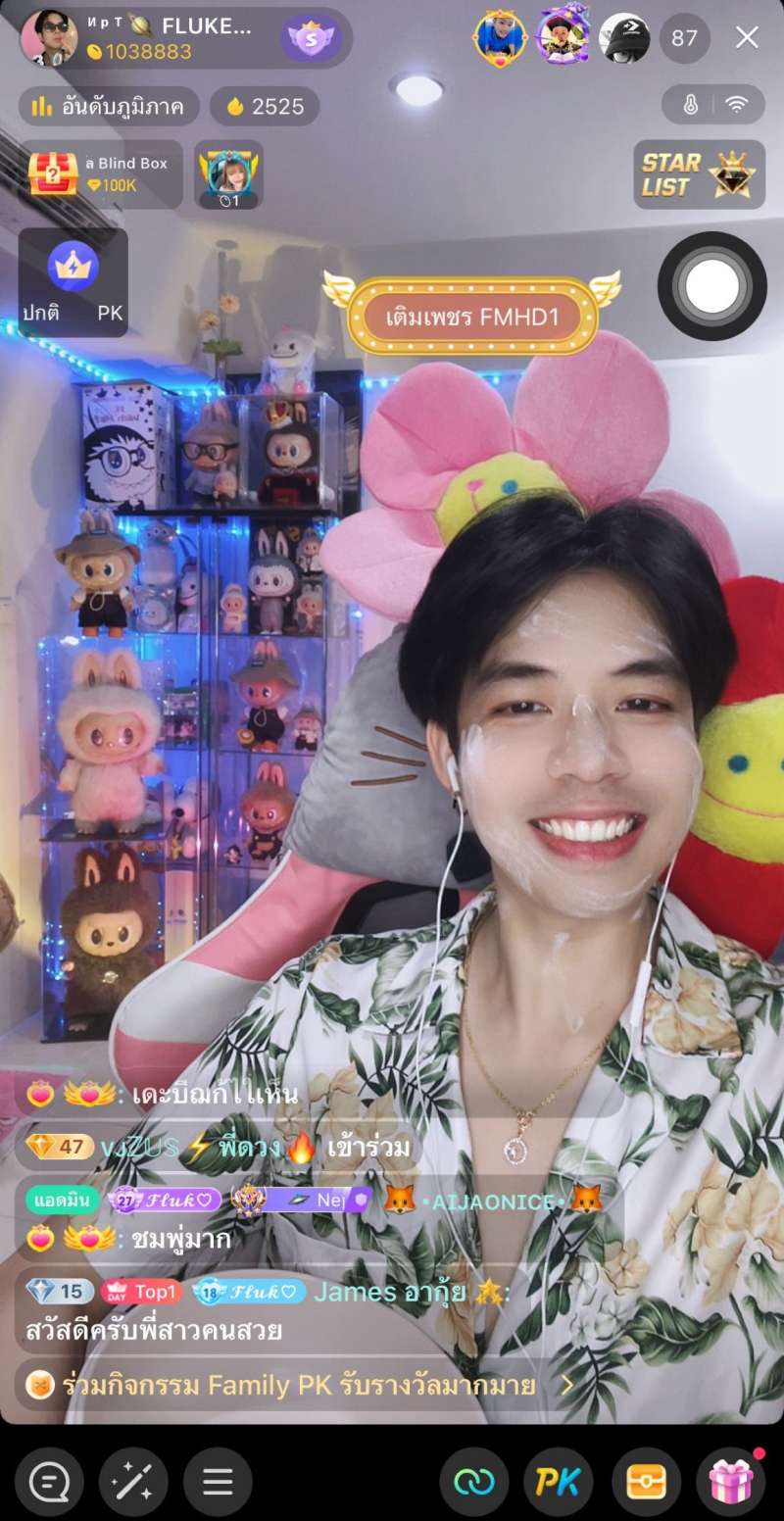Tap the 2525 flame points chip
784x1521 pixels.
click(x=266, y=107)
